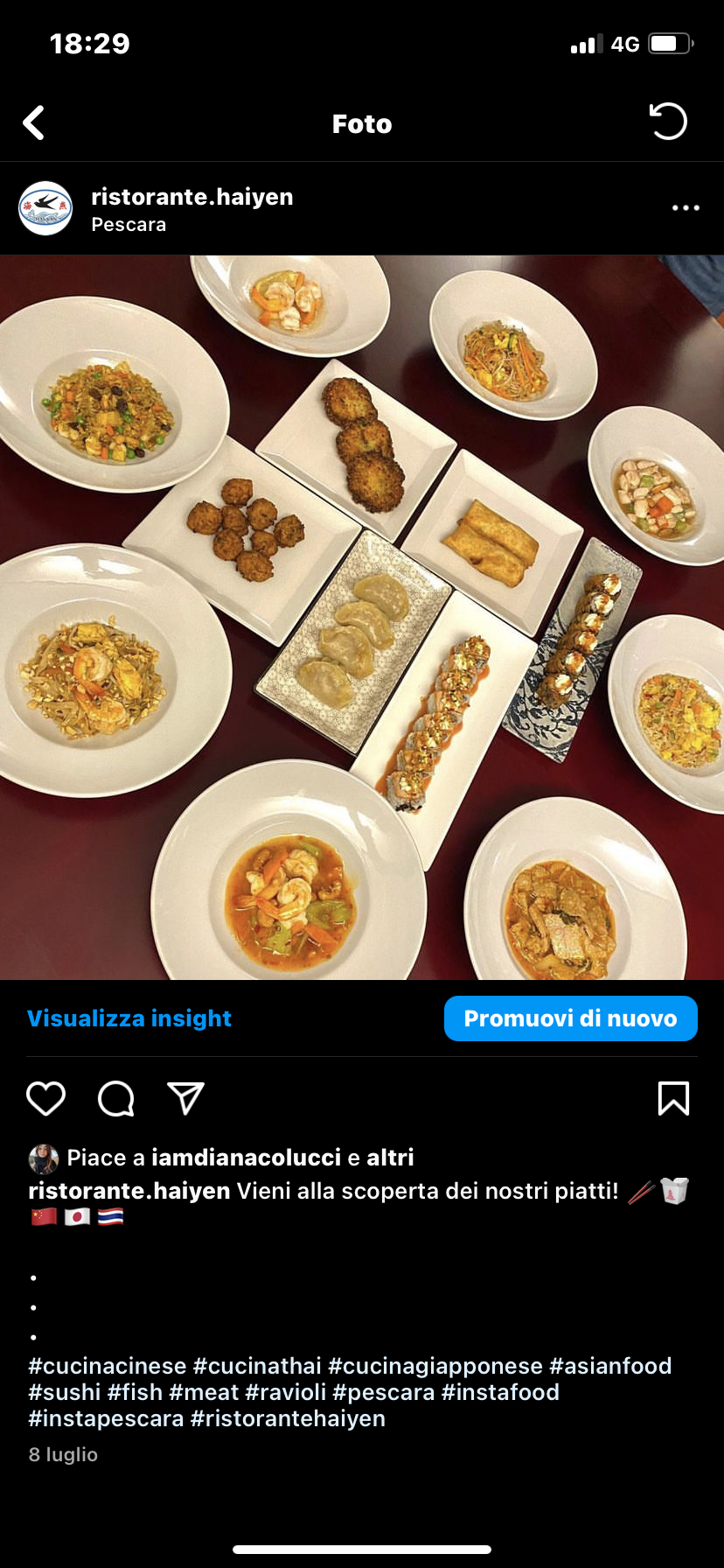Viewport: 724px width, 1568px height.
Task: Open the Pescara location tag
Action: 129,225
